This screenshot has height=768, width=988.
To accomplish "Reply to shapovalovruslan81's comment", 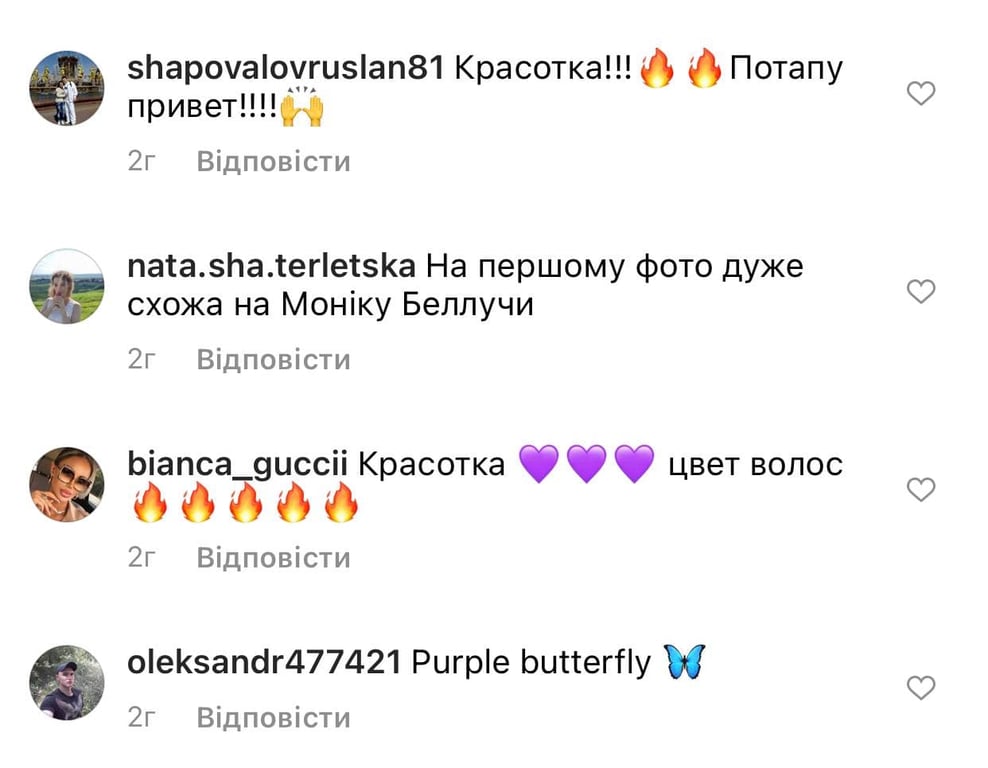I will pyautogui.click(x=273, y=161).
